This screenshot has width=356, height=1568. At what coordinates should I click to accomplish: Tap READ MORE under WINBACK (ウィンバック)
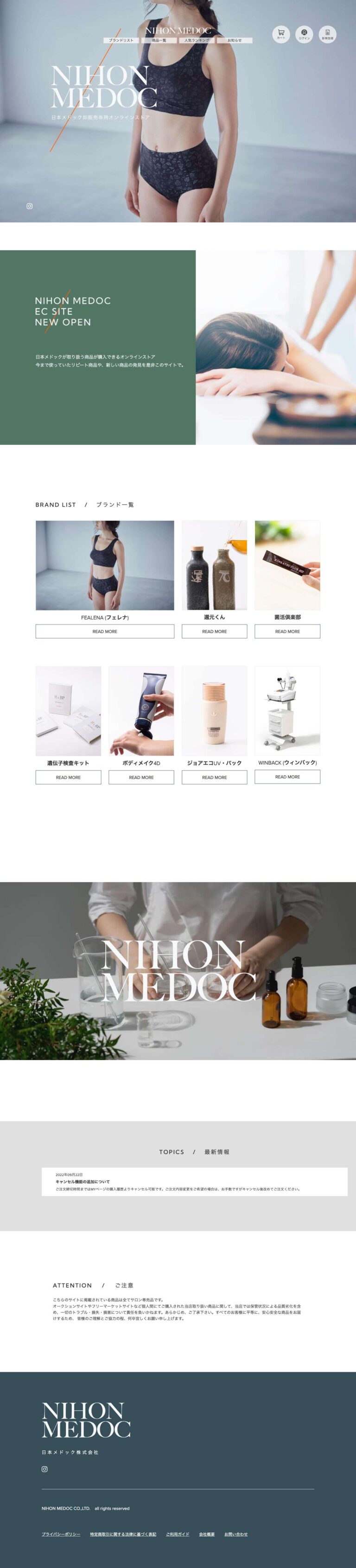(287, 777)
